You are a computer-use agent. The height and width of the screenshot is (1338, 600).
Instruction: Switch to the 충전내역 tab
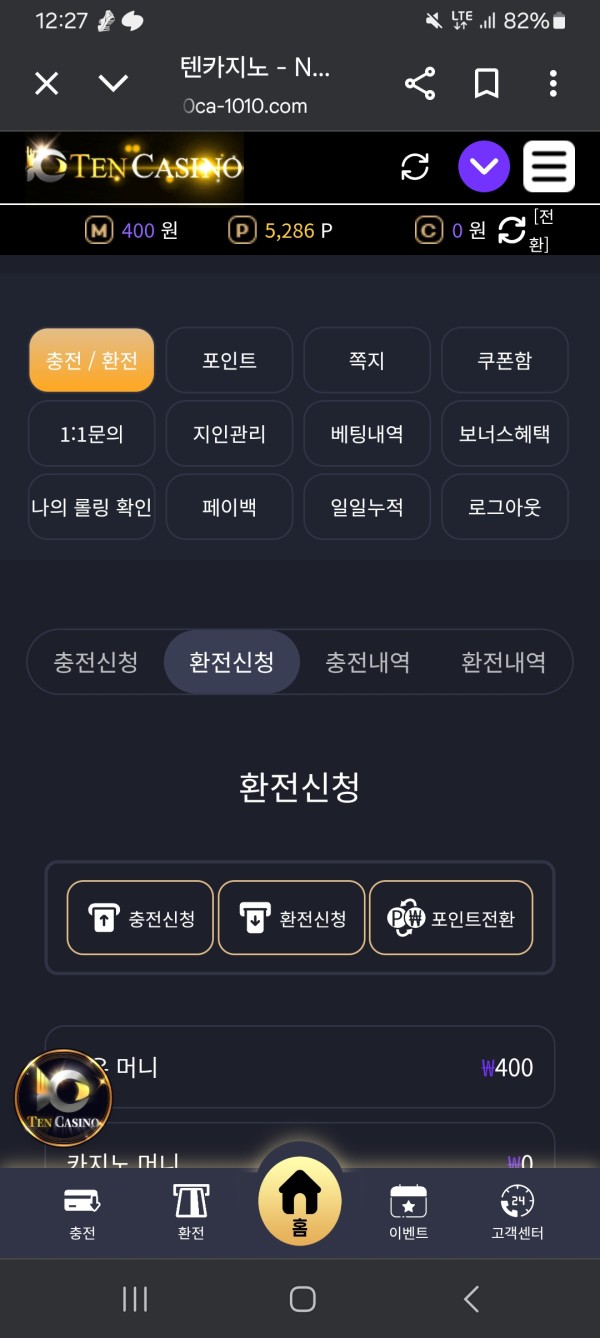point(368,662)
